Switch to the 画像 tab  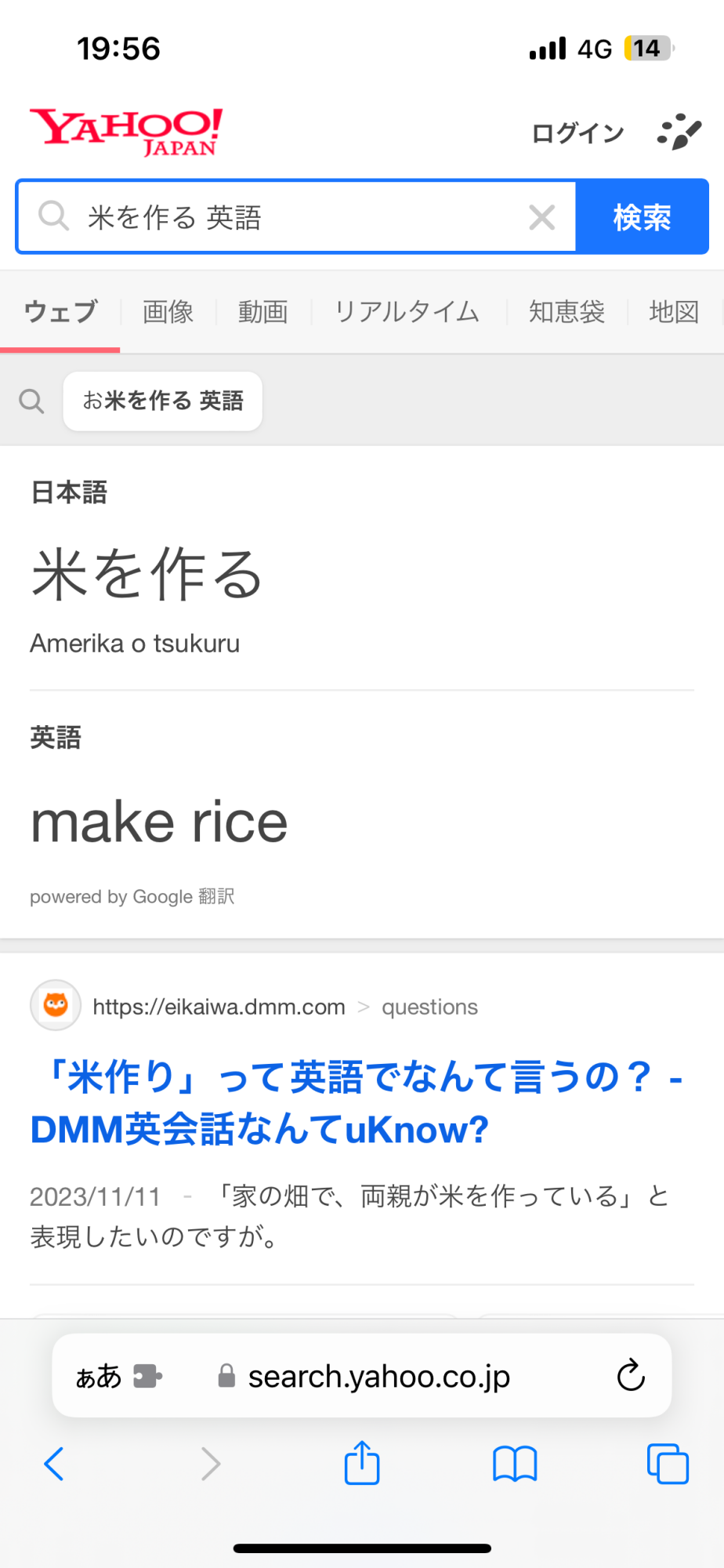(168, 312)
